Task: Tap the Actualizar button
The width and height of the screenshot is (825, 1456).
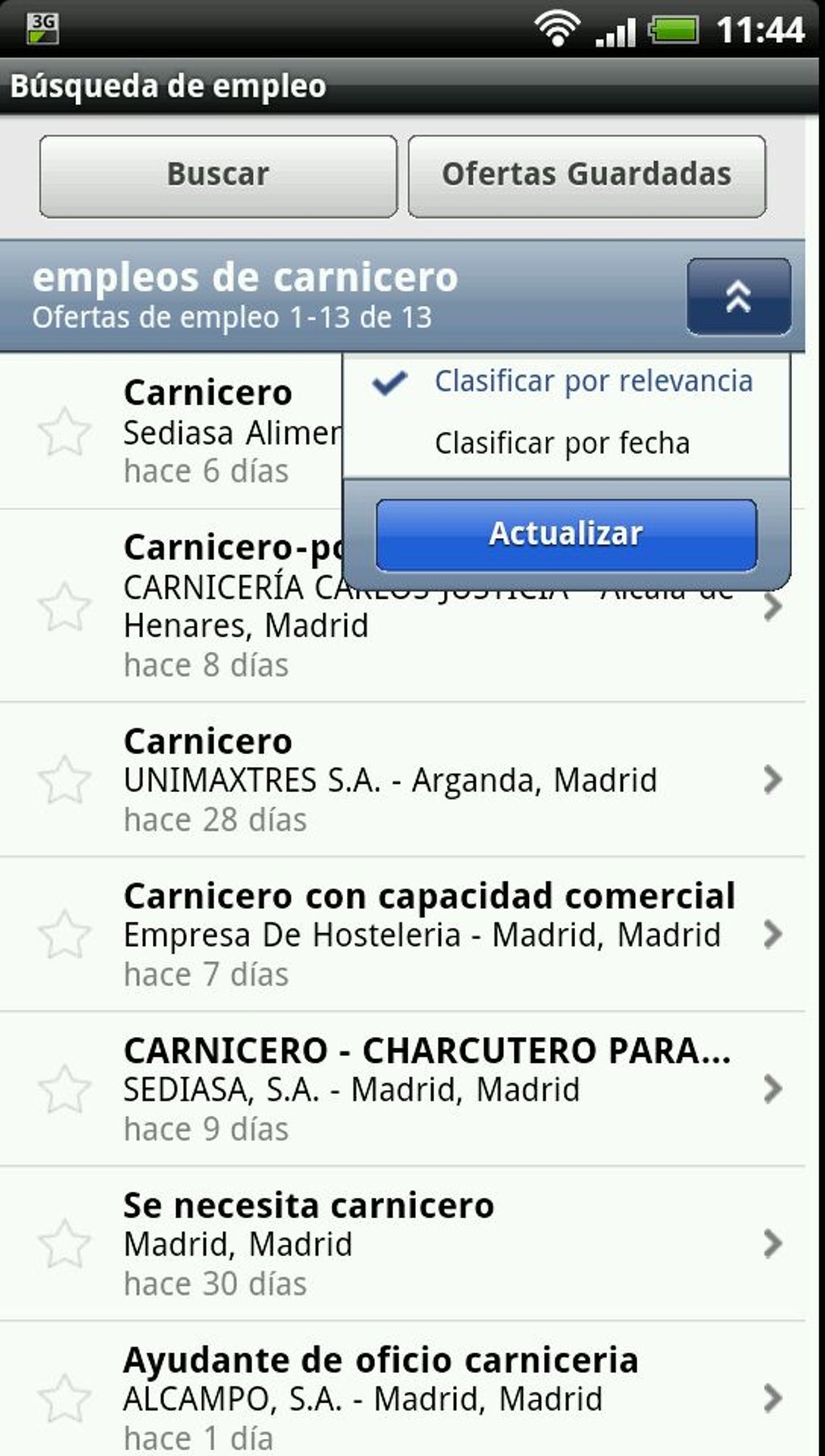Action: click(566, 534)
